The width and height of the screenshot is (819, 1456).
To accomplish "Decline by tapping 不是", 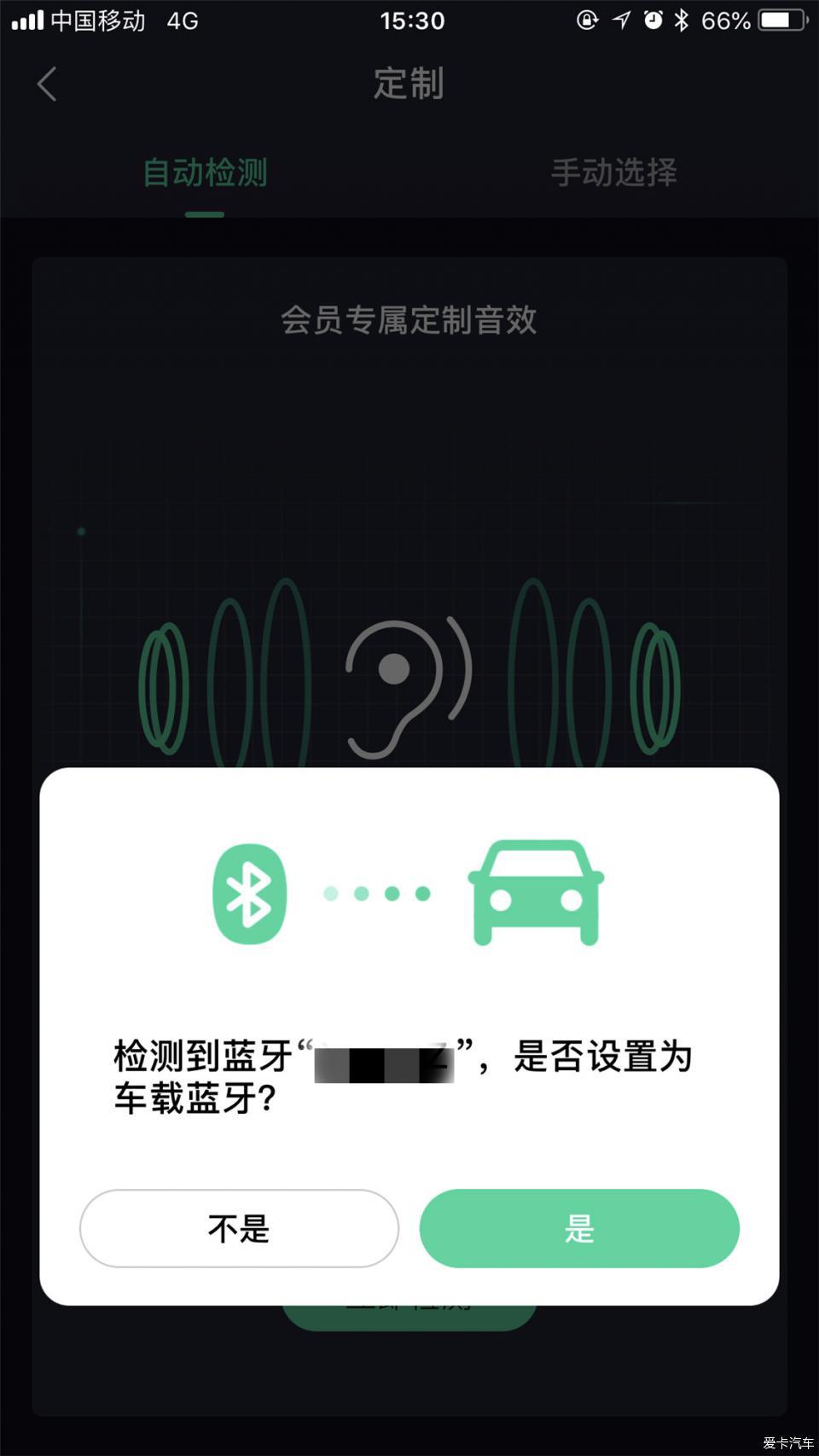I will coord(239,1228).
